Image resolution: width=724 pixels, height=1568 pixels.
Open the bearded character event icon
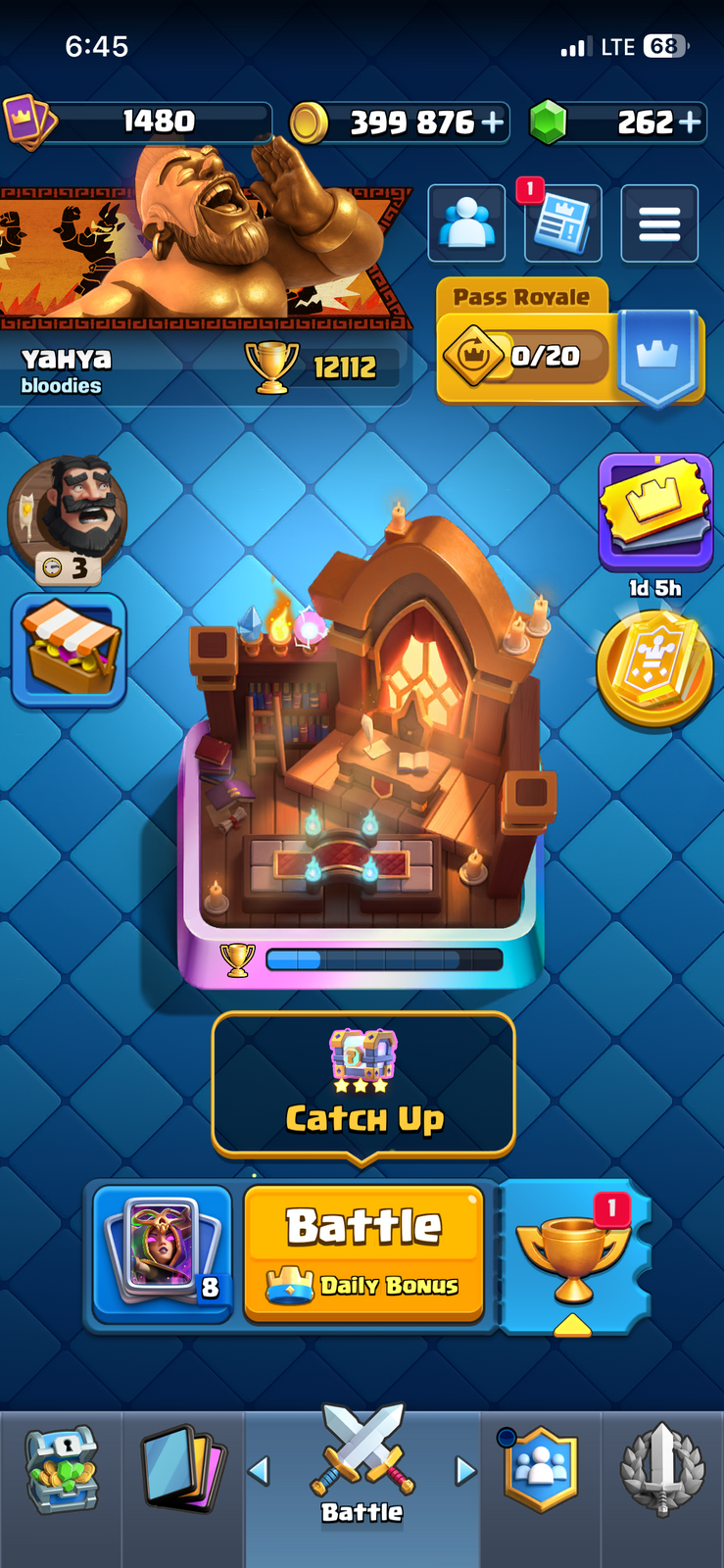pyautogui.click(x=69, y=520)
